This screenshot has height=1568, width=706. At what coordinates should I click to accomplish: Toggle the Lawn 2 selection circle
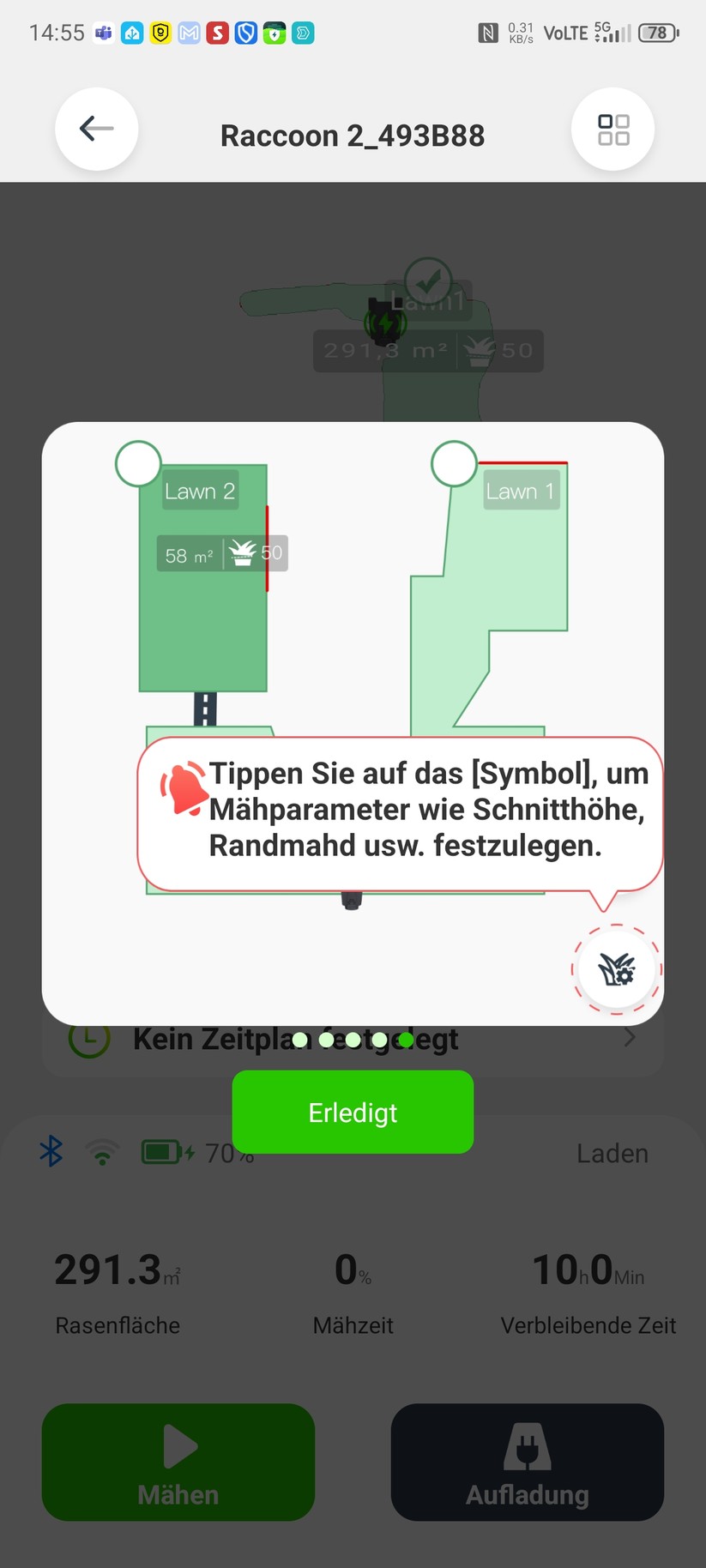point(138,463)
